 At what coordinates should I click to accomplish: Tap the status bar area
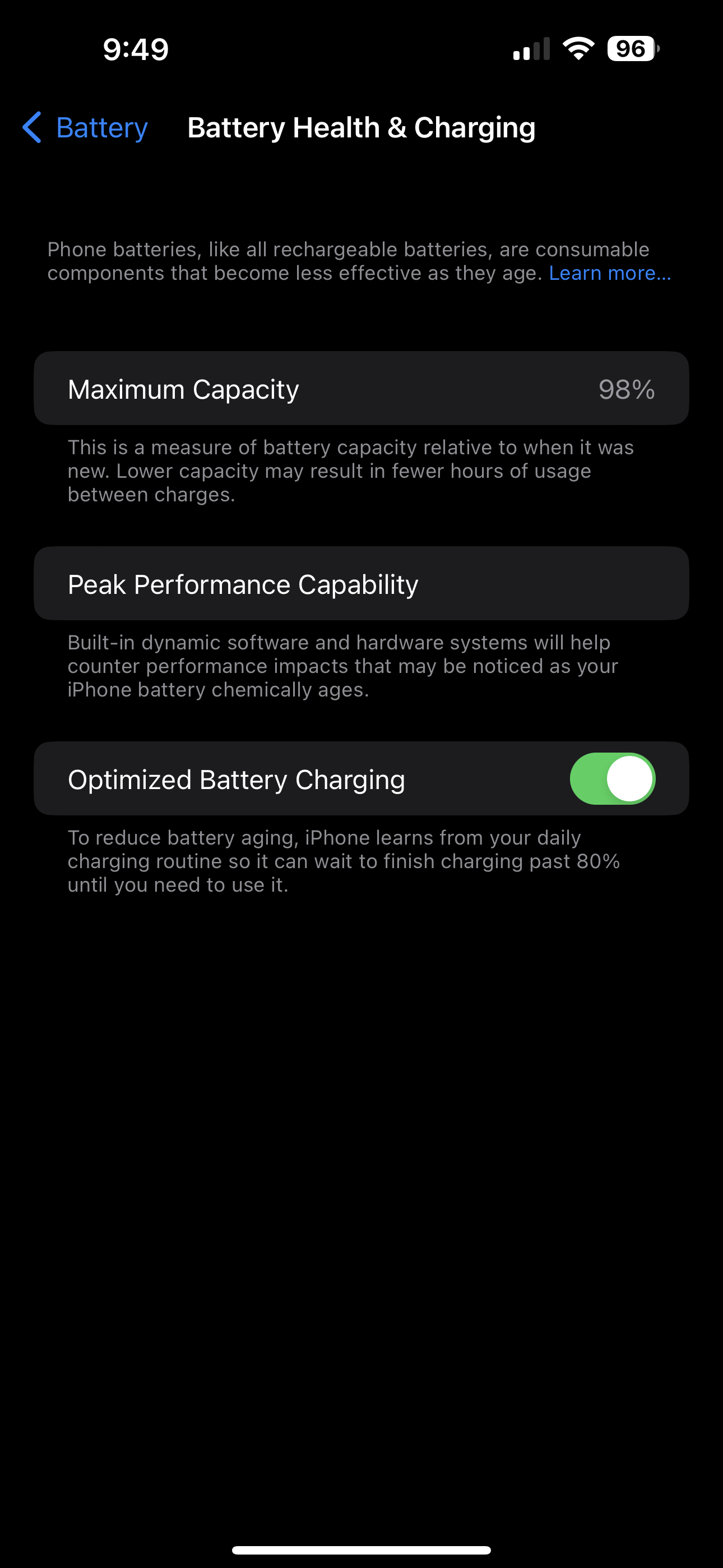point(361,49)
